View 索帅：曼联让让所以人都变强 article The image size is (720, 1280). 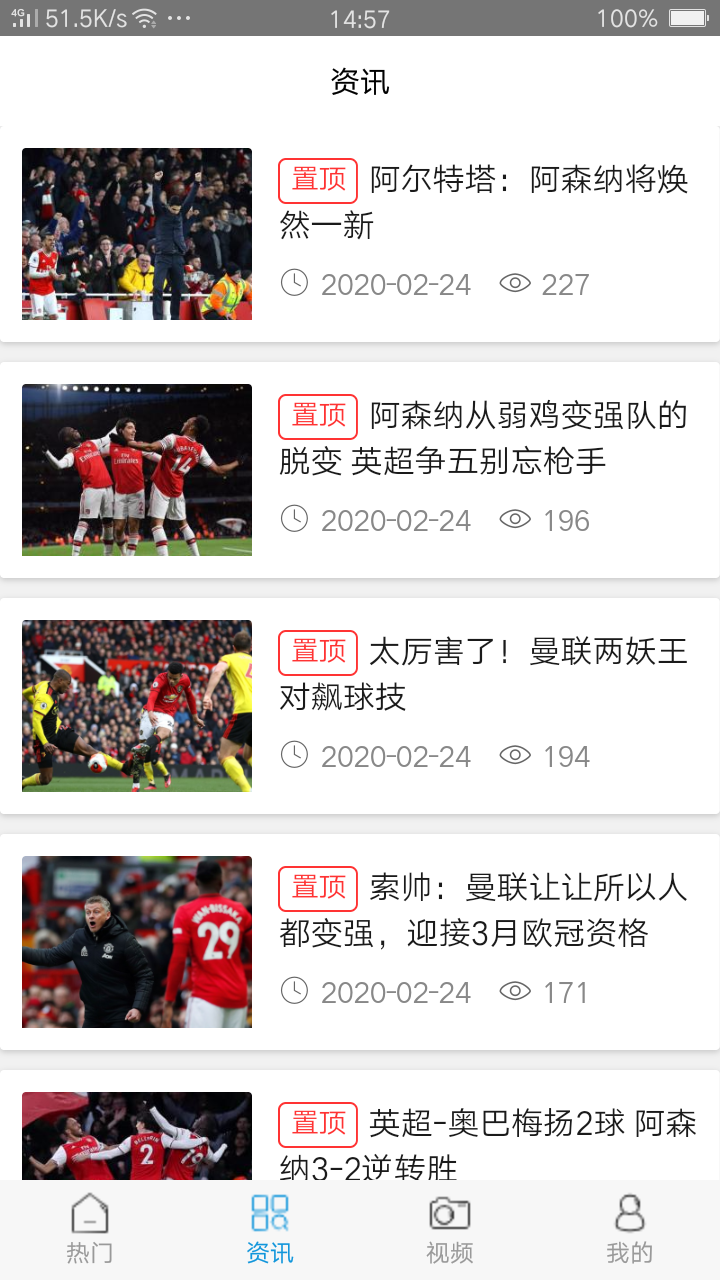point(484,910)
